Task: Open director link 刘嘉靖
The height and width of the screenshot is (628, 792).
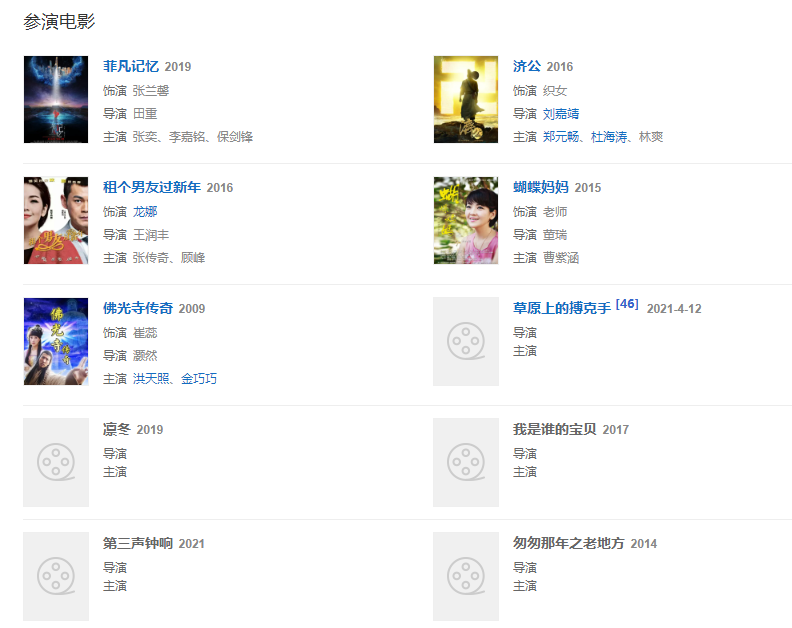Action: pyautogui.click(x=561, y=114)
